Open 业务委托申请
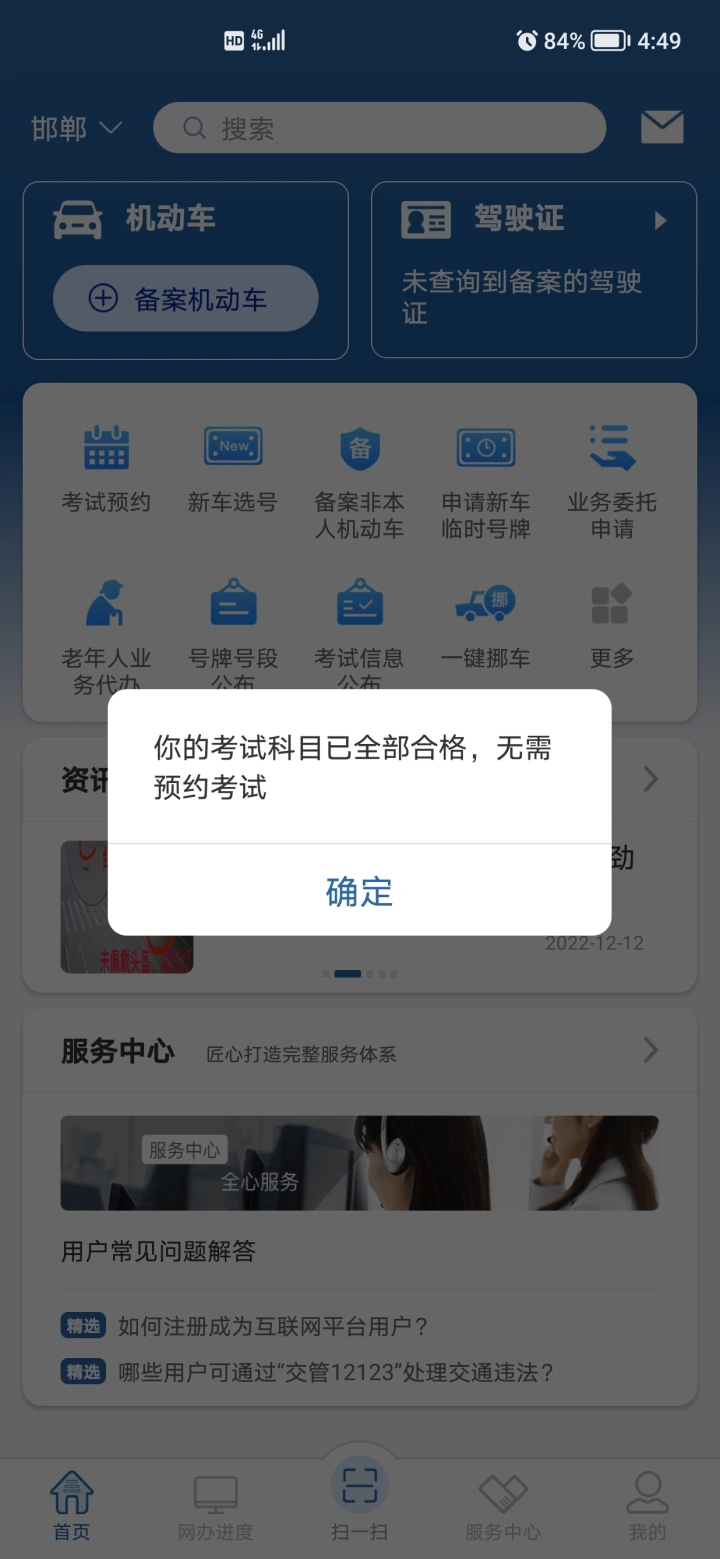Image resolution: width=720 pixels, height=1559 pixels. coord(612,482)
